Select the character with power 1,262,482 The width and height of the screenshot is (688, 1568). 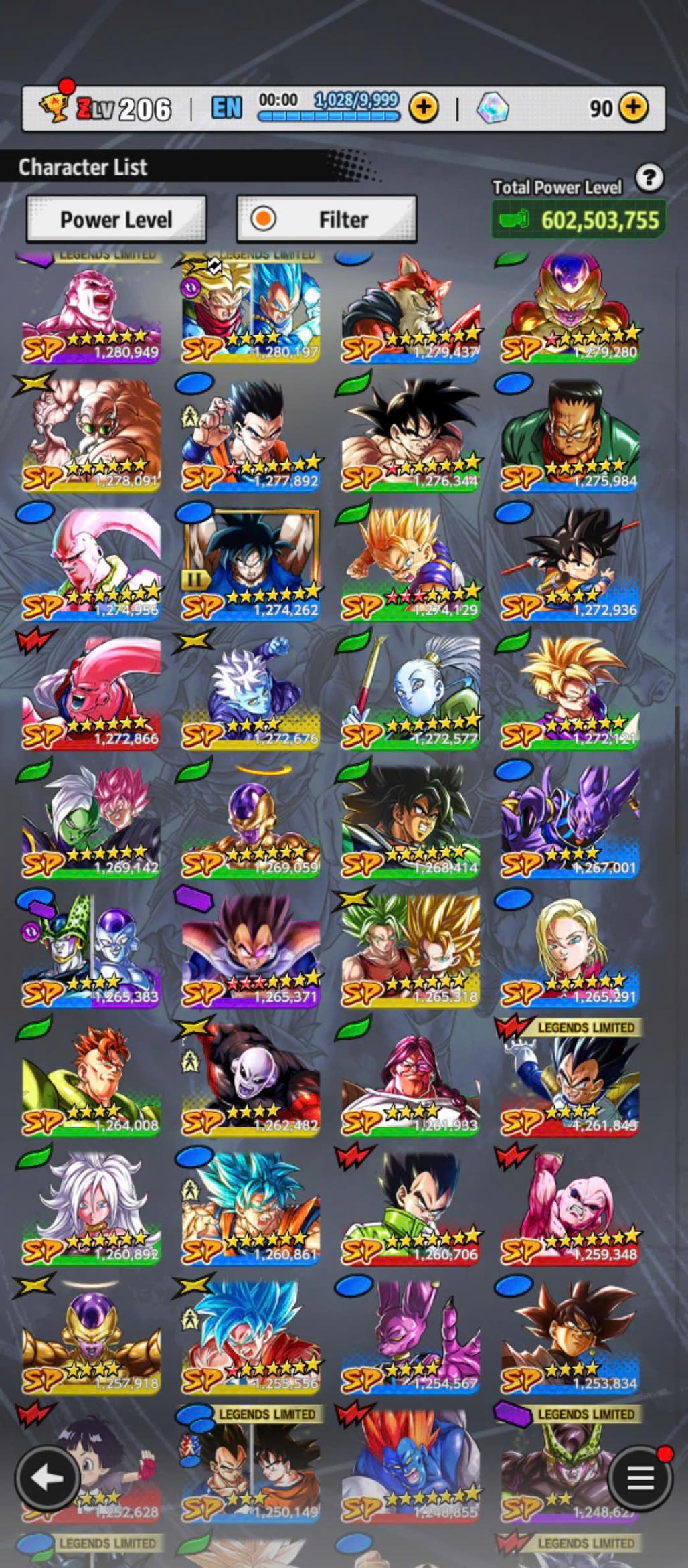pos(251,1079)
